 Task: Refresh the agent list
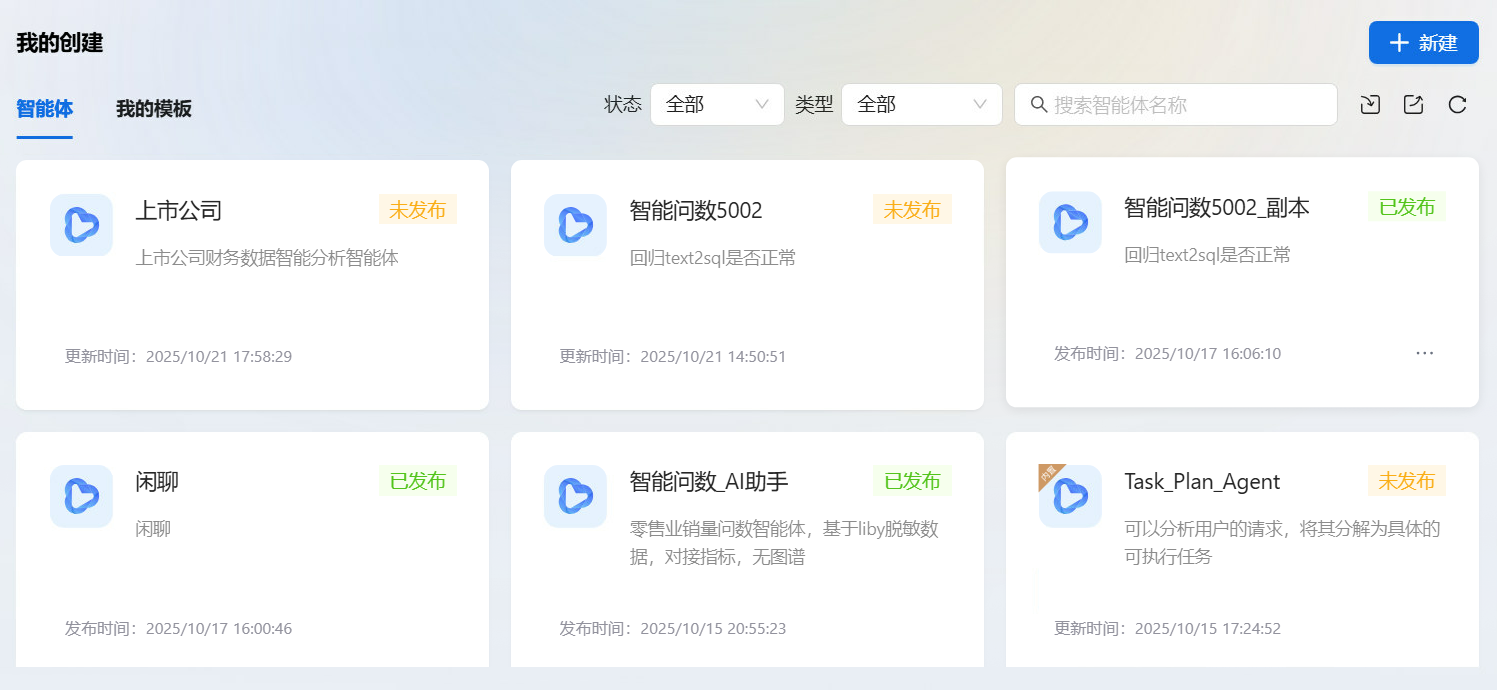tap(1457, 104)
